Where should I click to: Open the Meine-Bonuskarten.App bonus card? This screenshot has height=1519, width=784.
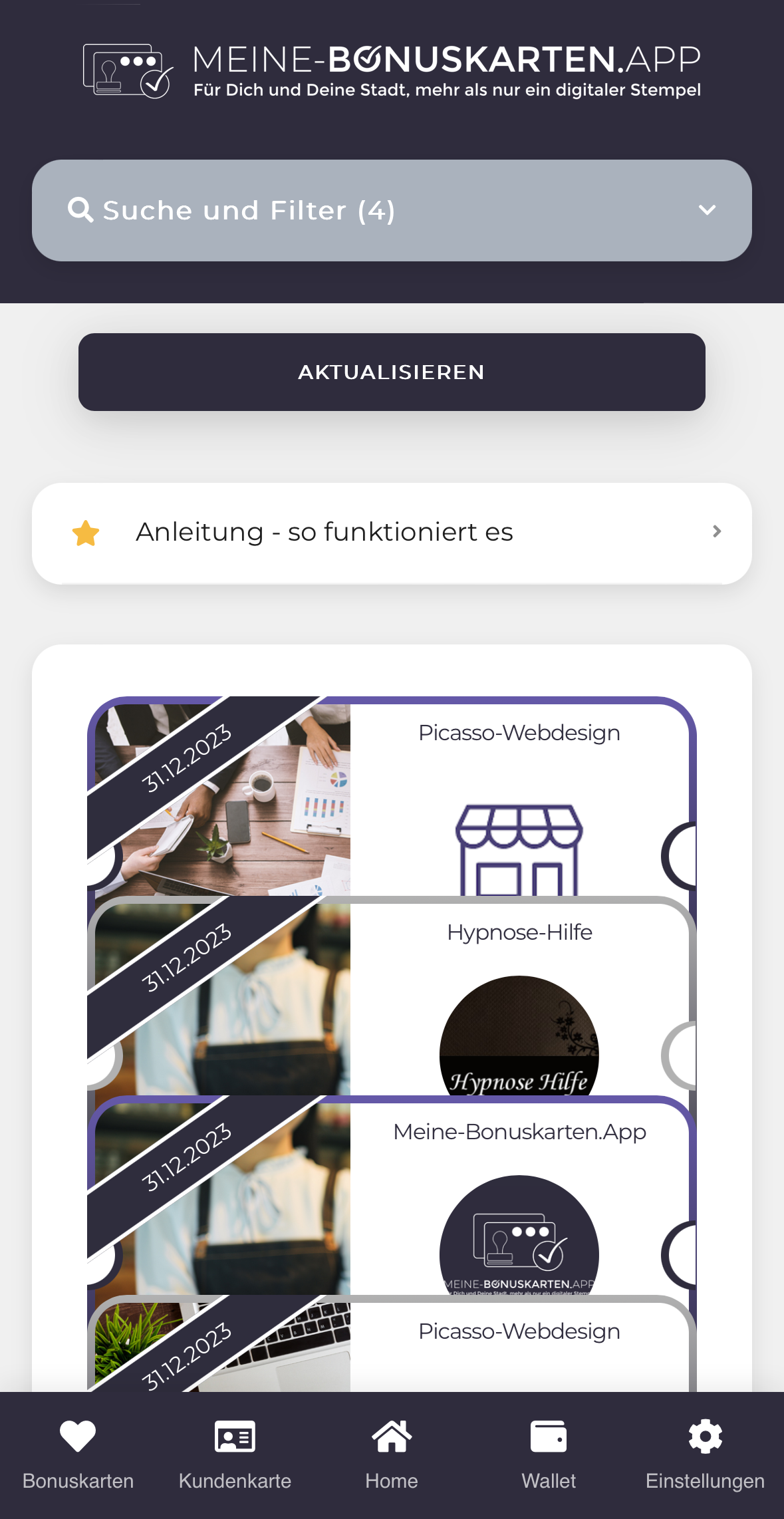tap(519, 1197)
